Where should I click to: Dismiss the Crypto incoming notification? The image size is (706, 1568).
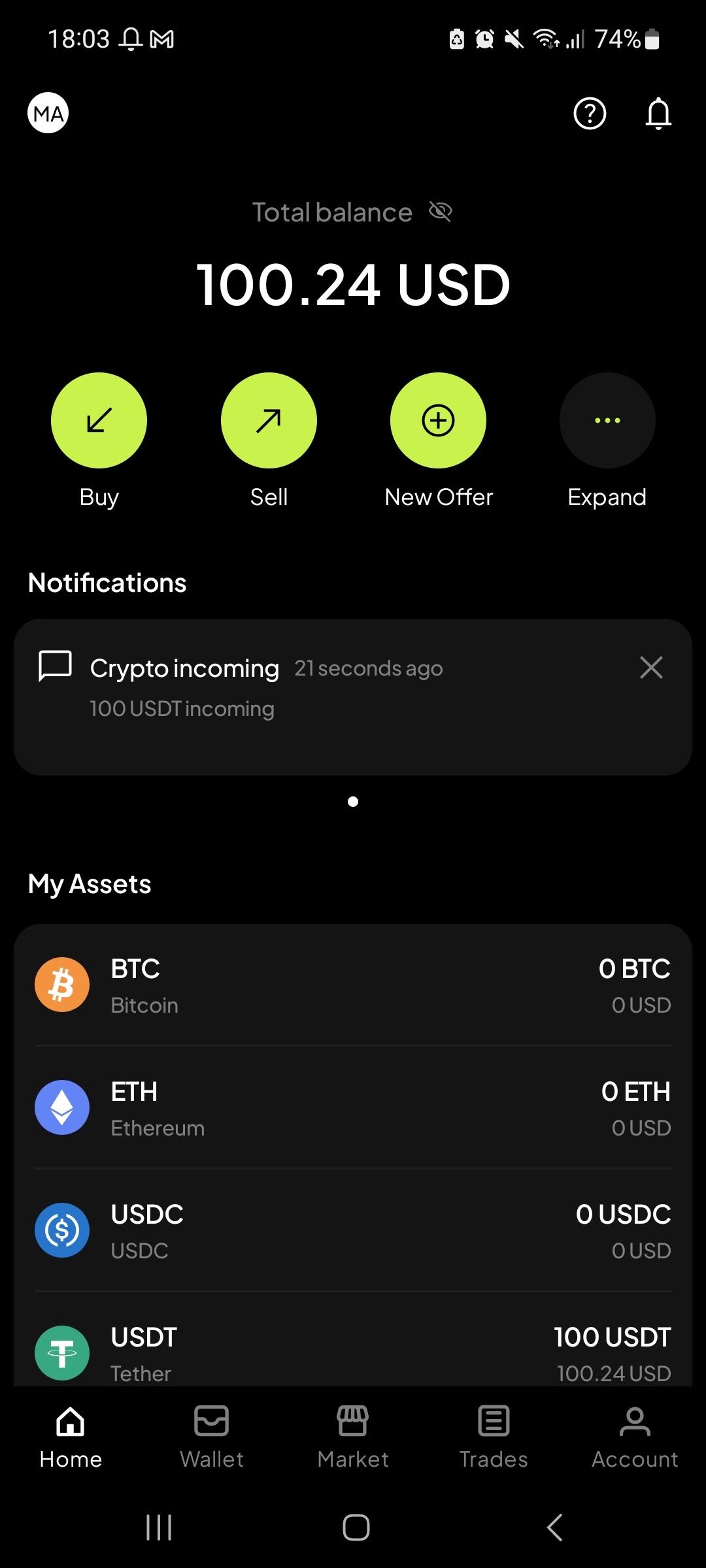coord(650,667)
